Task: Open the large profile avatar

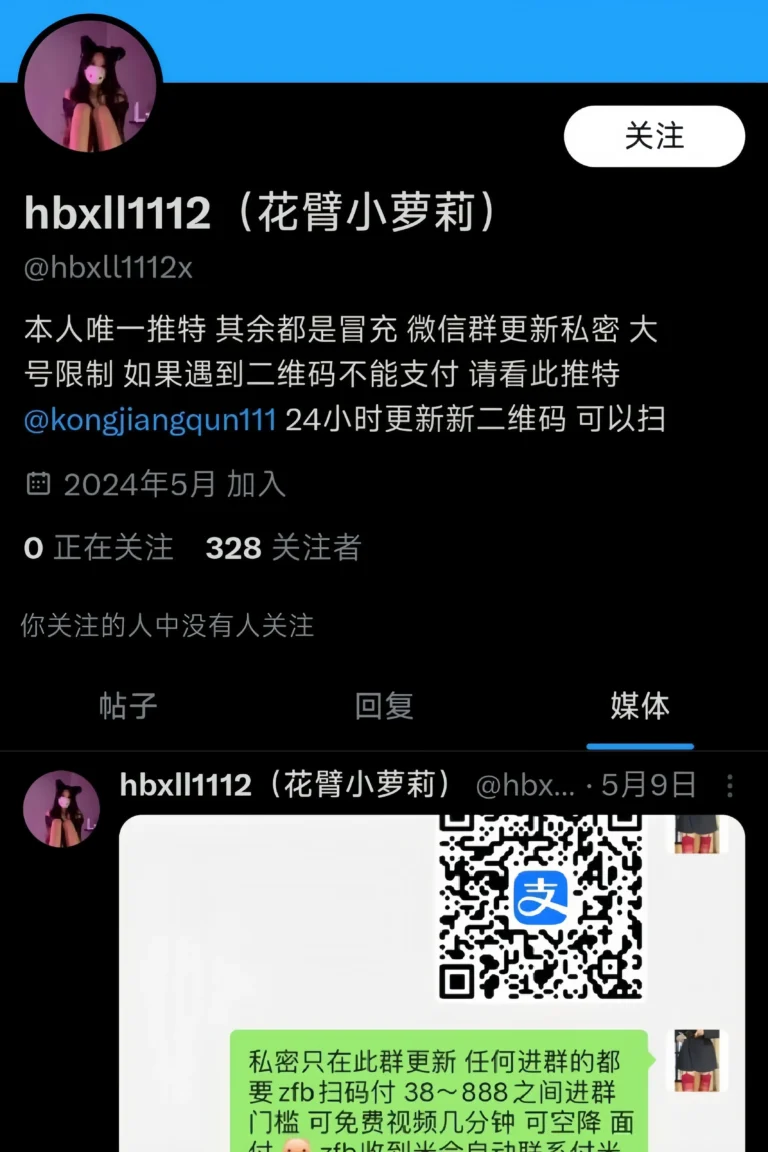Action: click(x=90, y=87)
